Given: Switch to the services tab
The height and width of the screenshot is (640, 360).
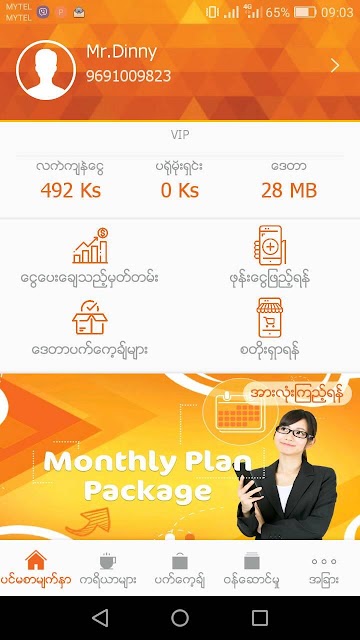Looking at the screenshot, I should tap(252, 568).
